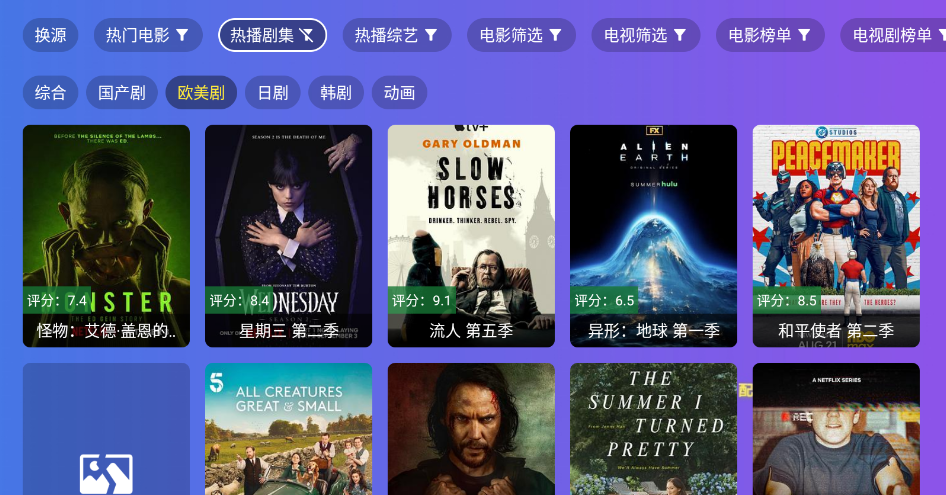Show the 动画 category

click(400, 93)
